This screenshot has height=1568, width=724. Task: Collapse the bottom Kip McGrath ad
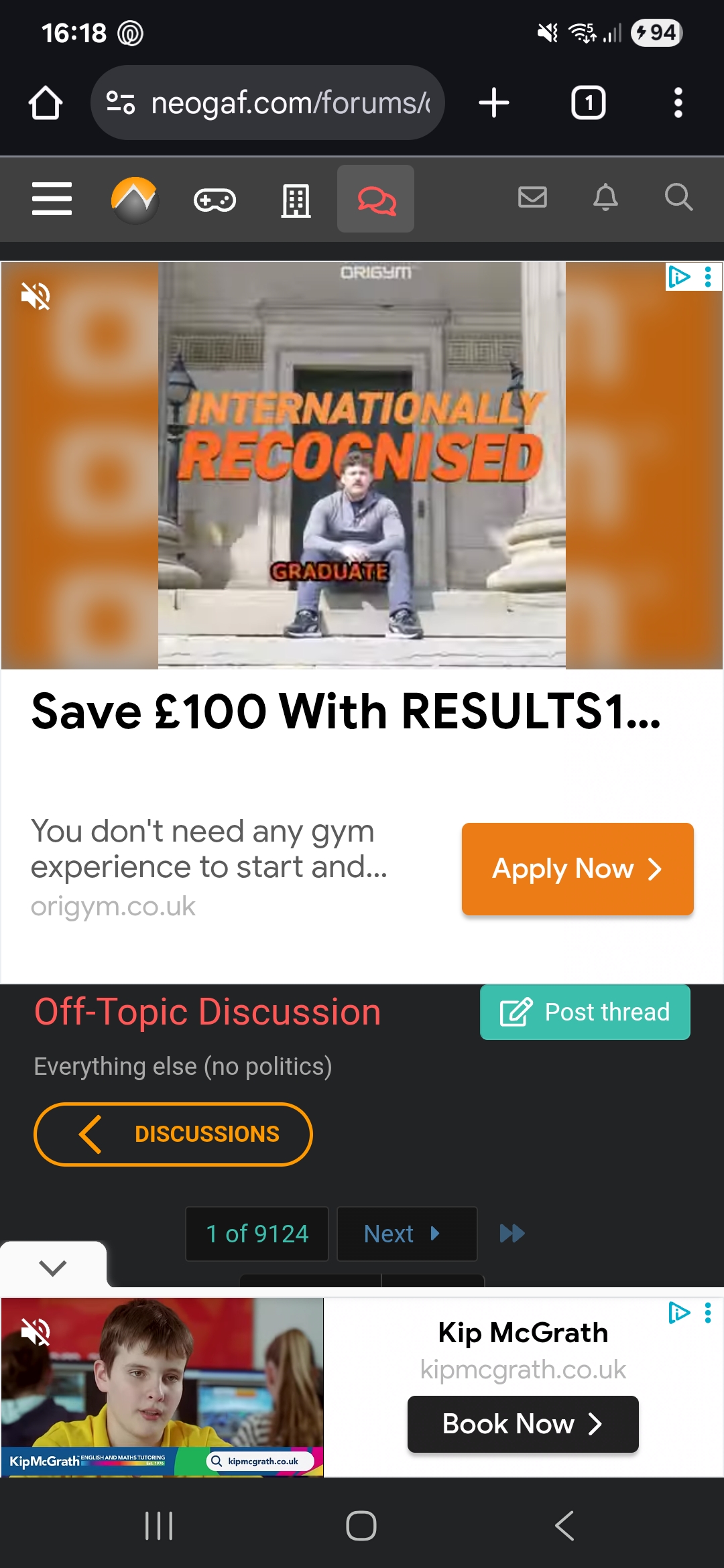52,1267
